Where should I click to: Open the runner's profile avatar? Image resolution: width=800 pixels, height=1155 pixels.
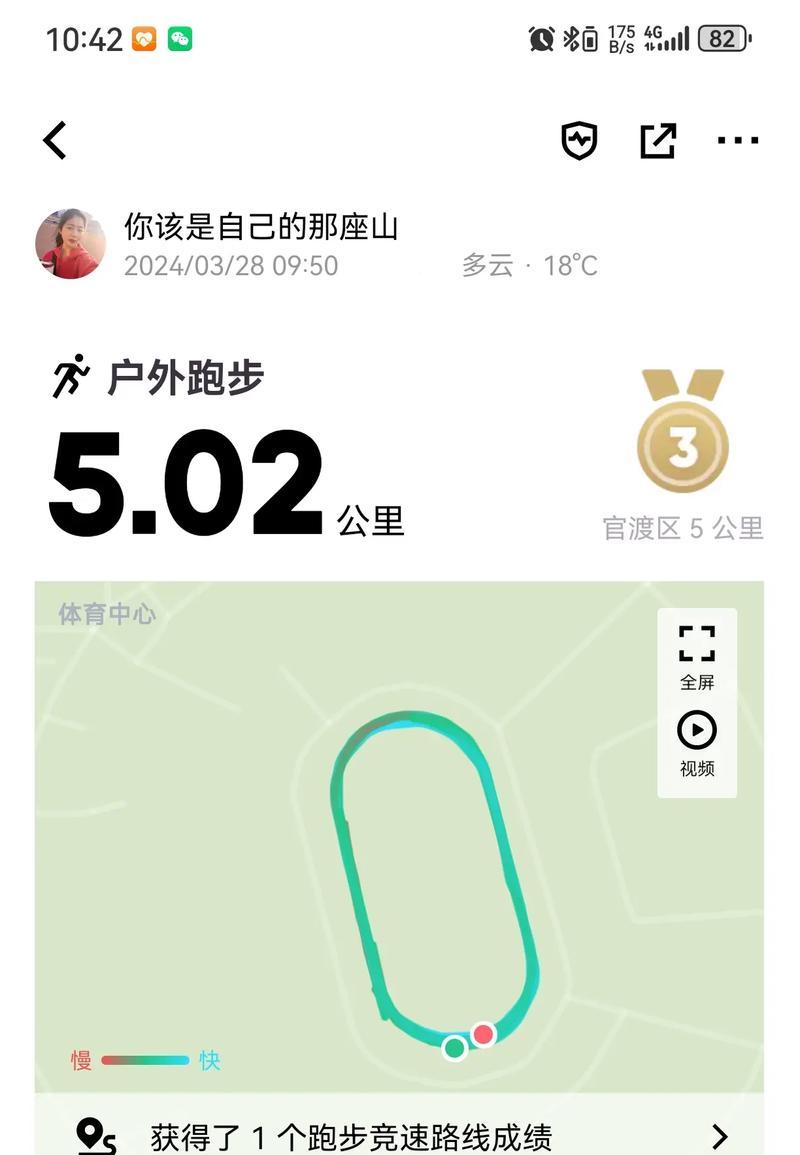(x=71, y=244)
